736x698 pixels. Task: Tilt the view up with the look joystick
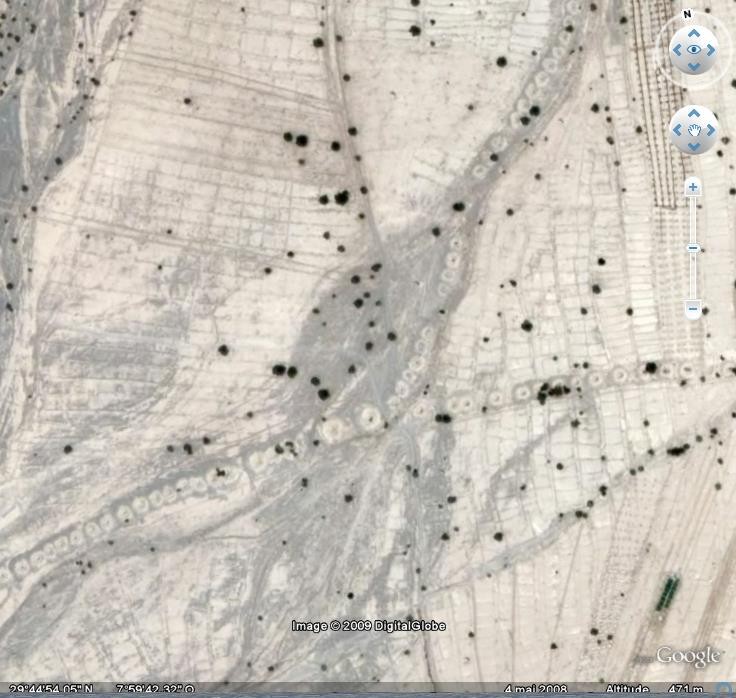coord(692,34)
